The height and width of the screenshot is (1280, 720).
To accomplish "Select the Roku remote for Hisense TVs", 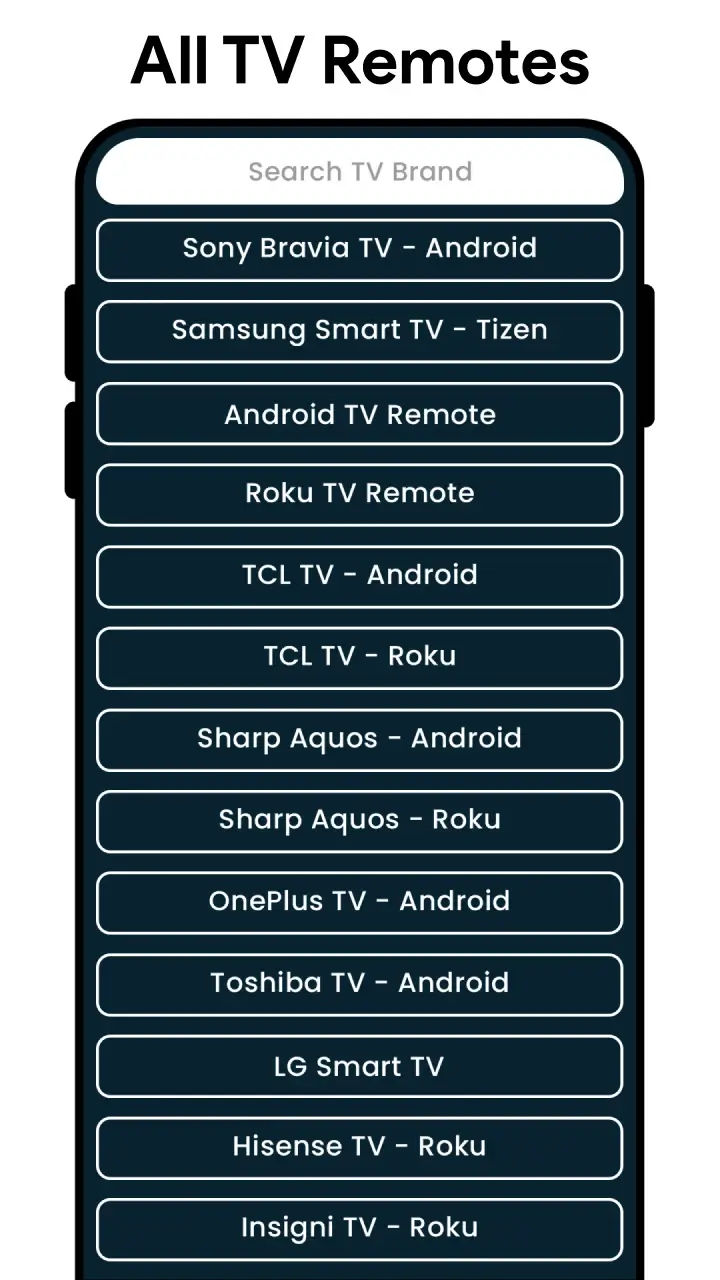I will (x=360, y=1147).
